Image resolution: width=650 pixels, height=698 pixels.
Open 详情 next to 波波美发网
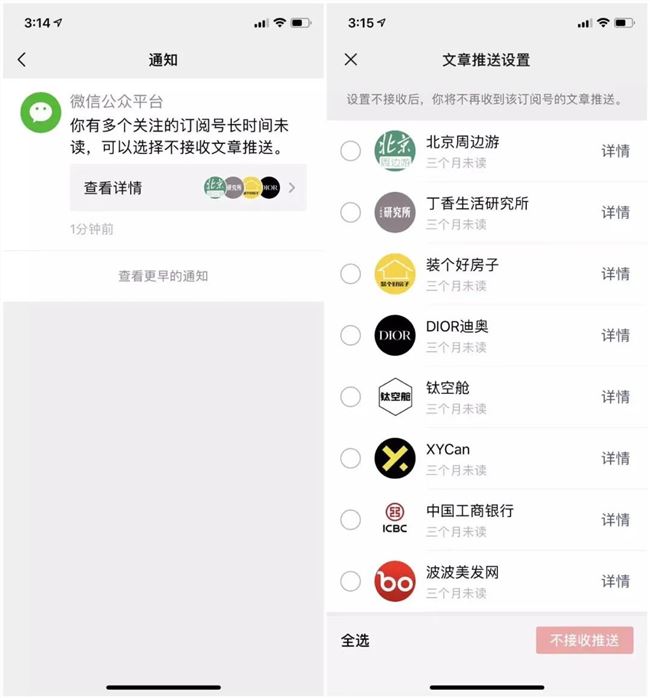click(615, 581)
